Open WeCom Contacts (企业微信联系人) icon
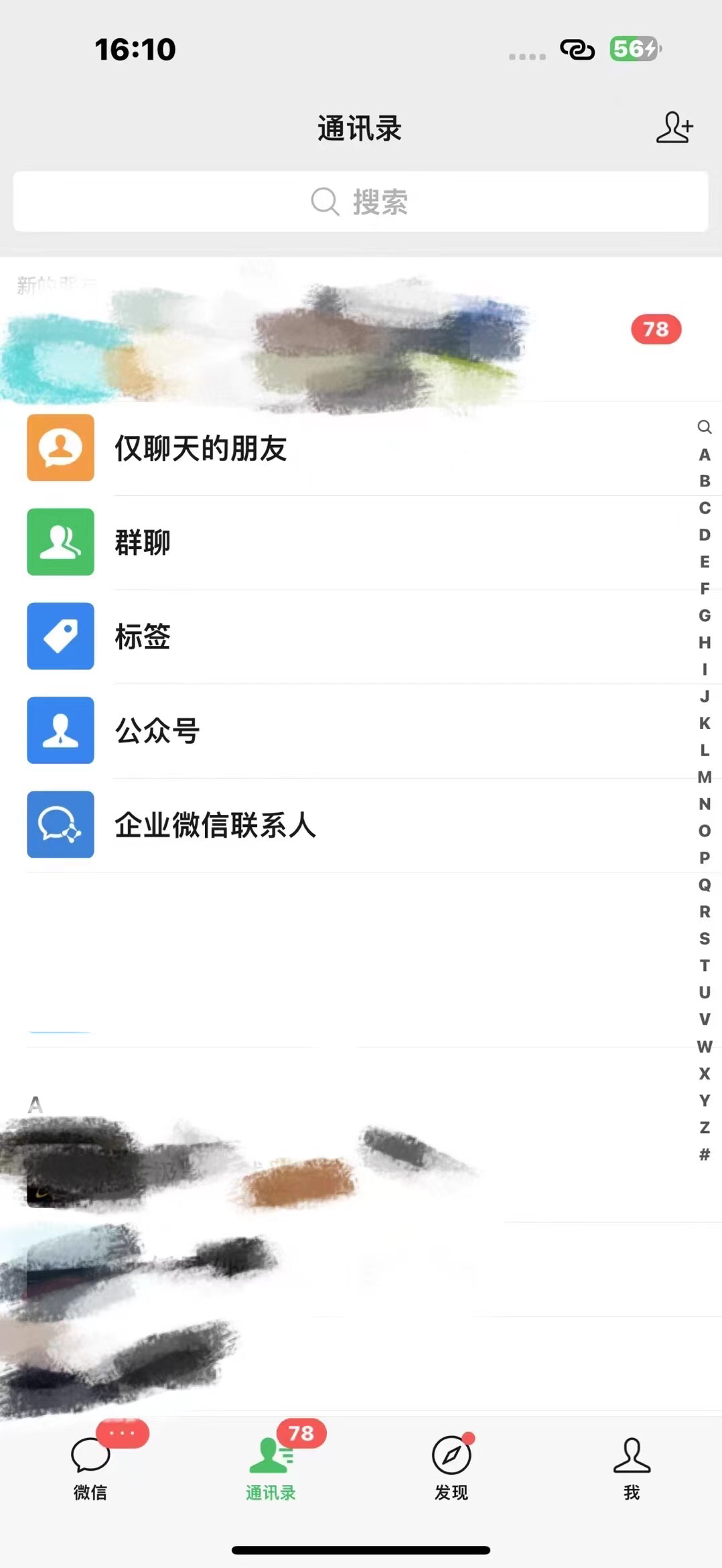Image resolution: width=722 pixels, height=1568 pixels. (60, 825)
